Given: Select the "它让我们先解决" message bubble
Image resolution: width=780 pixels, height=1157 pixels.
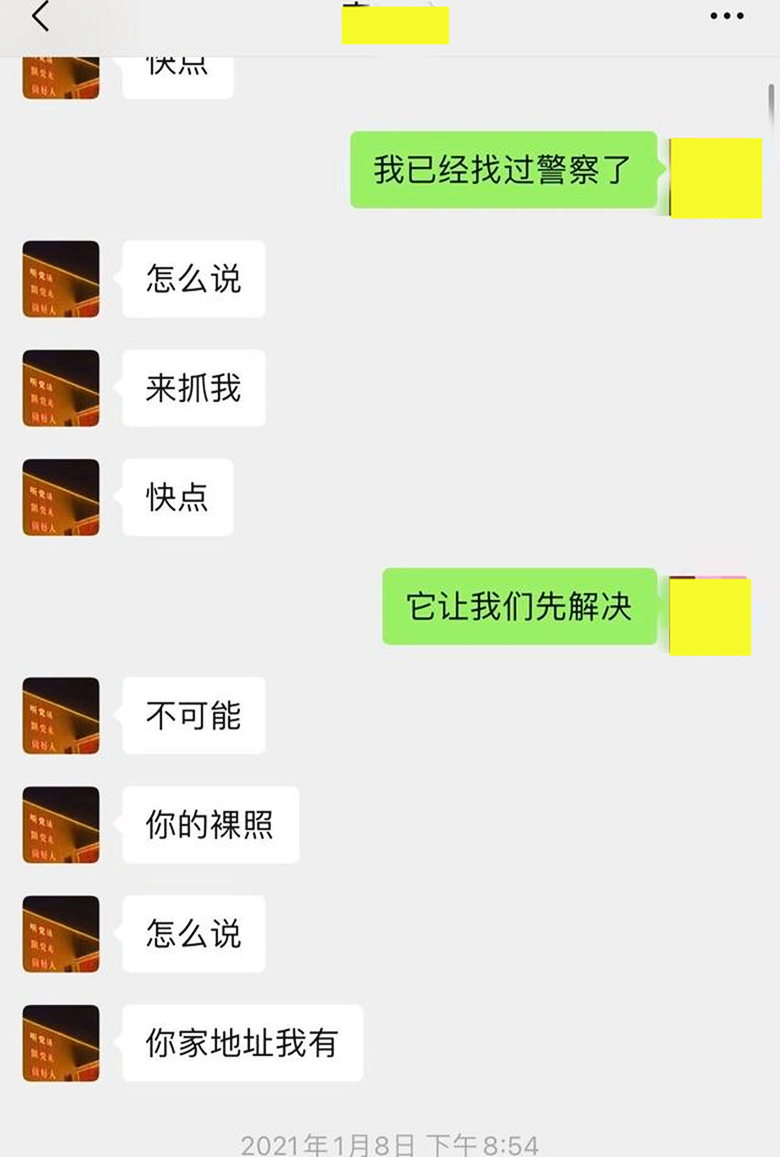Looking at the screenshot, I should click(520, 607).
